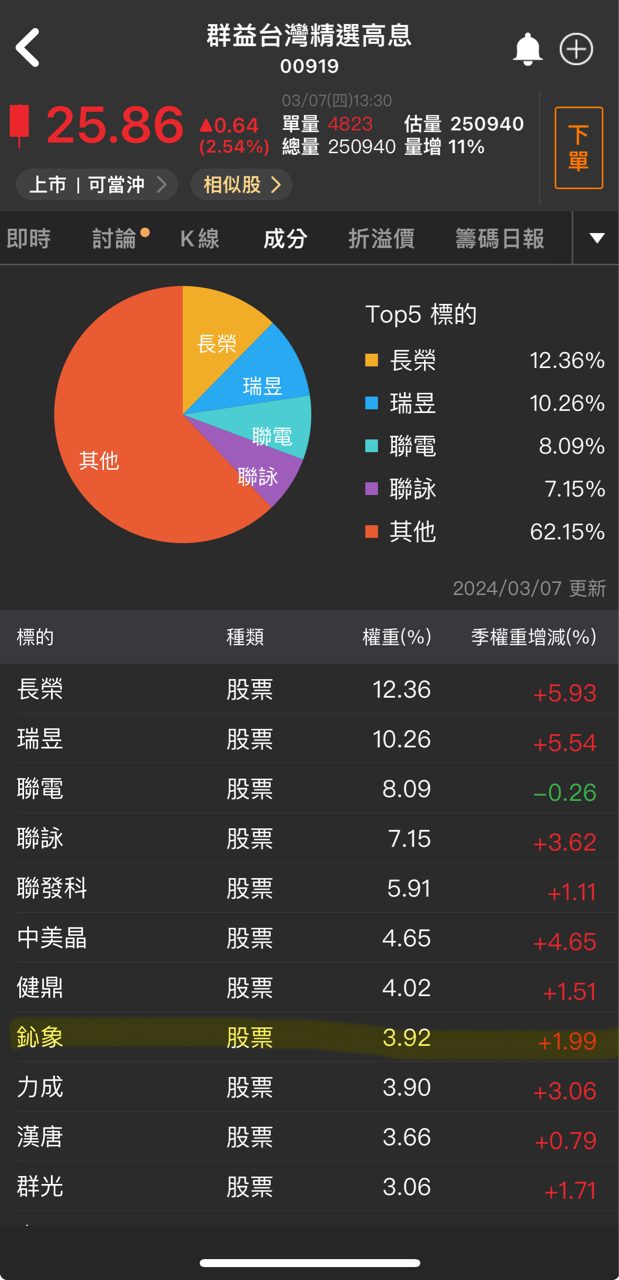The height and width of the screenshot is (1280, 619).
Task: Switch to the 折溢價 tab
Action: pos(381,239)
